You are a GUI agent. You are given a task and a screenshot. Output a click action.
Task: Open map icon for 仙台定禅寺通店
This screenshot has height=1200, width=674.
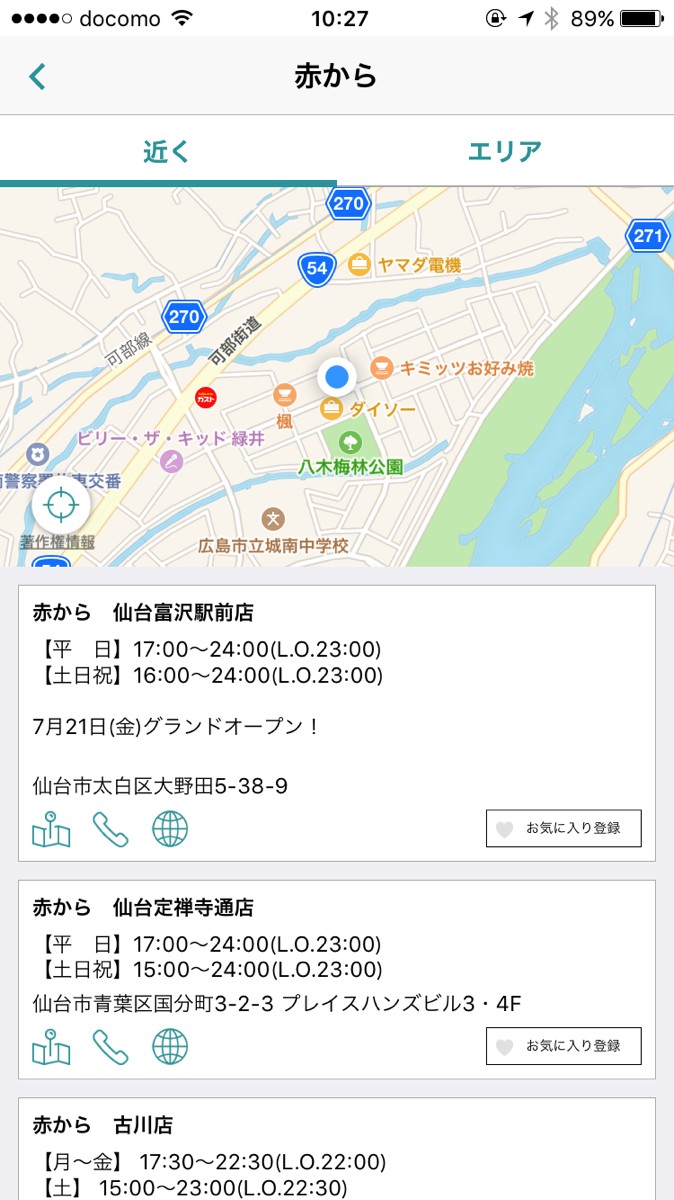(51, 1047)
